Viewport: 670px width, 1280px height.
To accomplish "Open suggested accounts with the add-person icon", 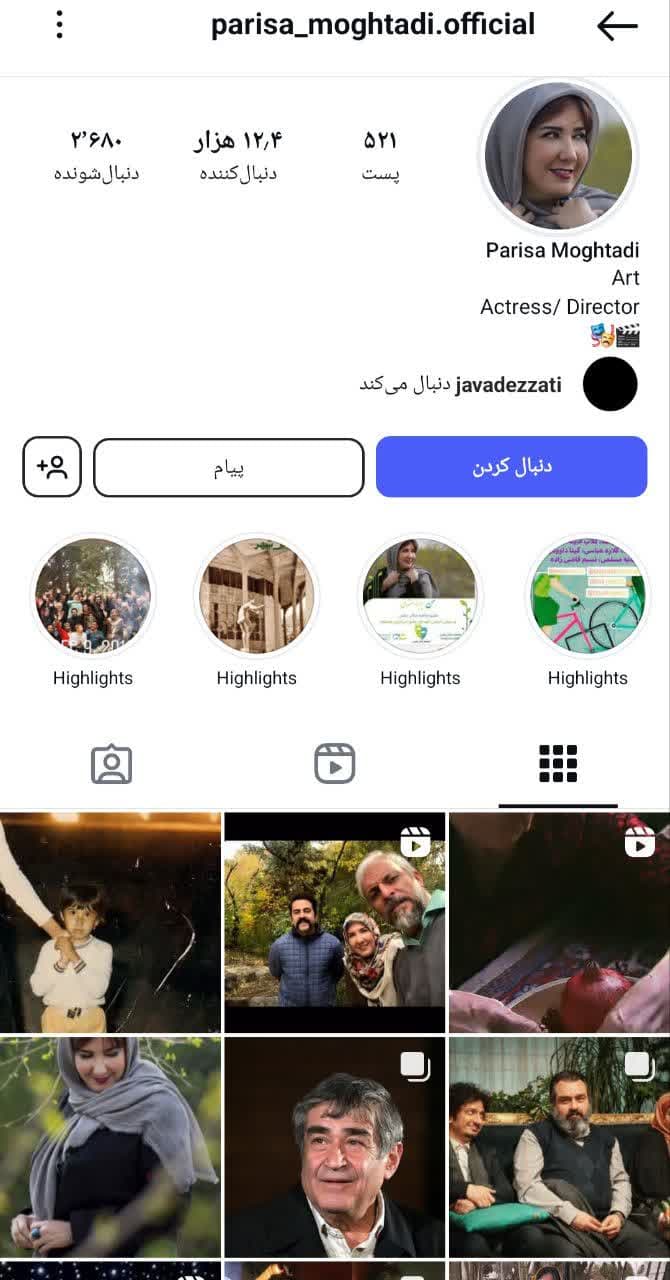I will 52,467.
